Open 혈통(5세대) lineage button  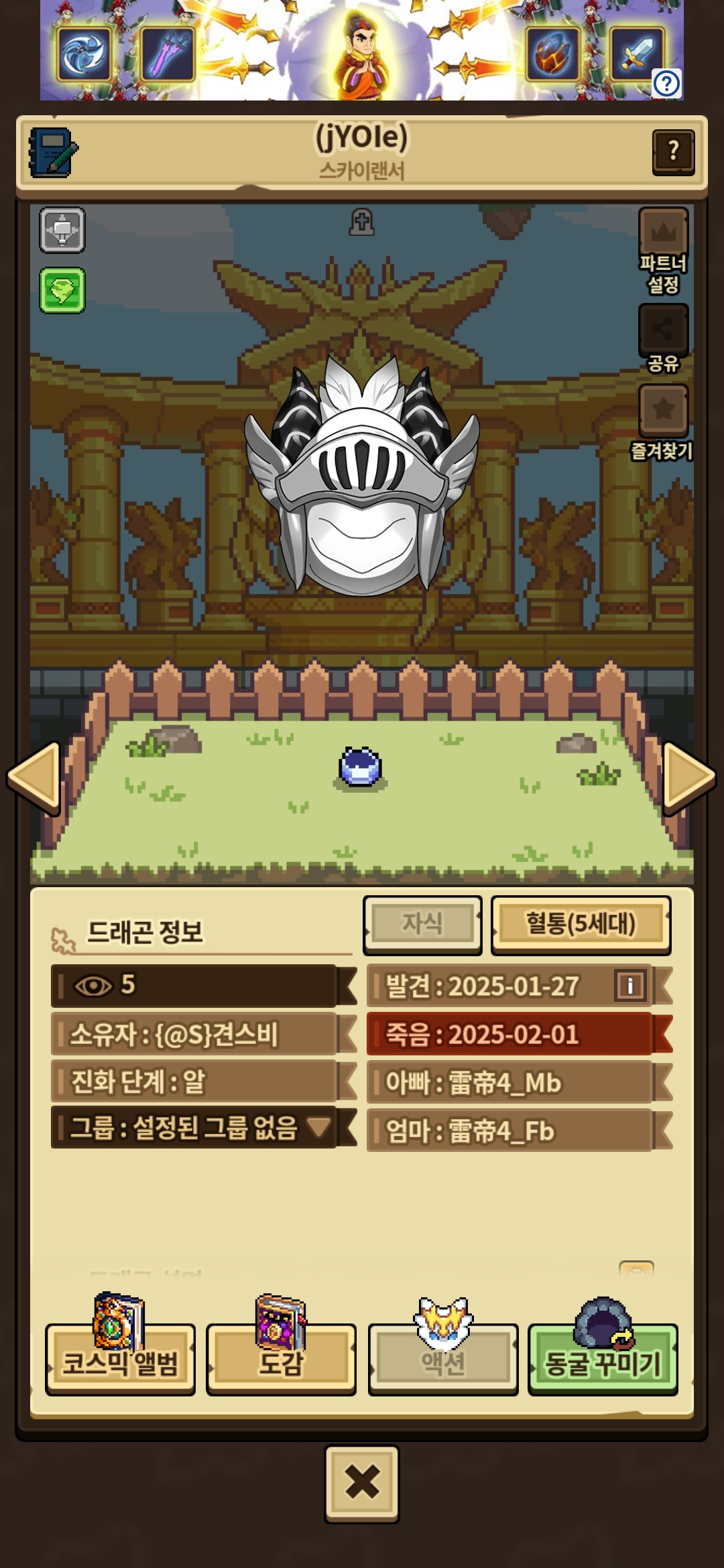581,924
